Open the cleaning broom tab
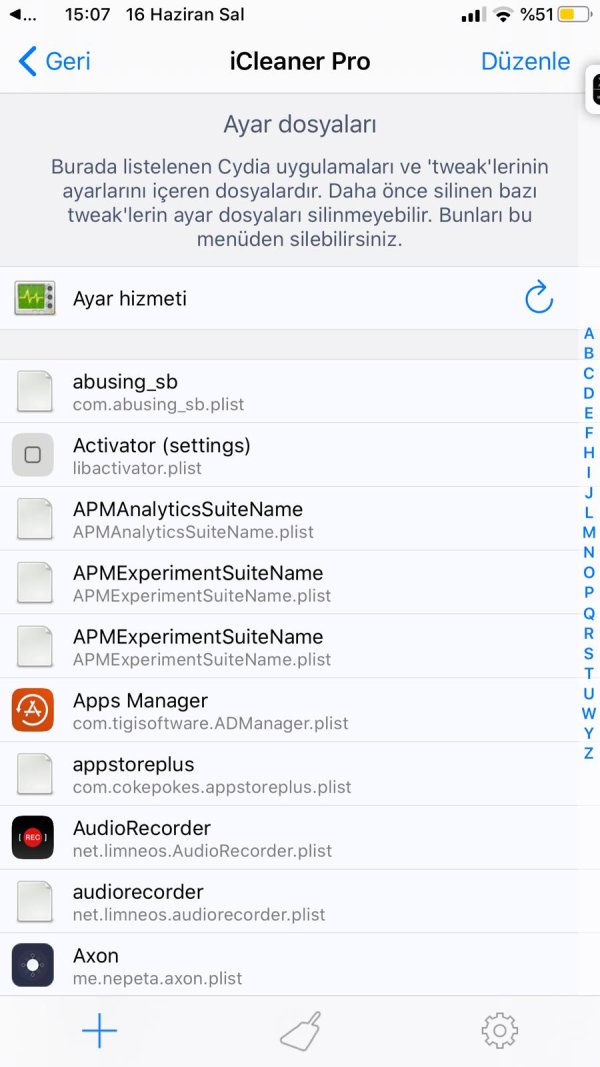The height and width of the screenshot is (1067, 600). click(300, 1031)
